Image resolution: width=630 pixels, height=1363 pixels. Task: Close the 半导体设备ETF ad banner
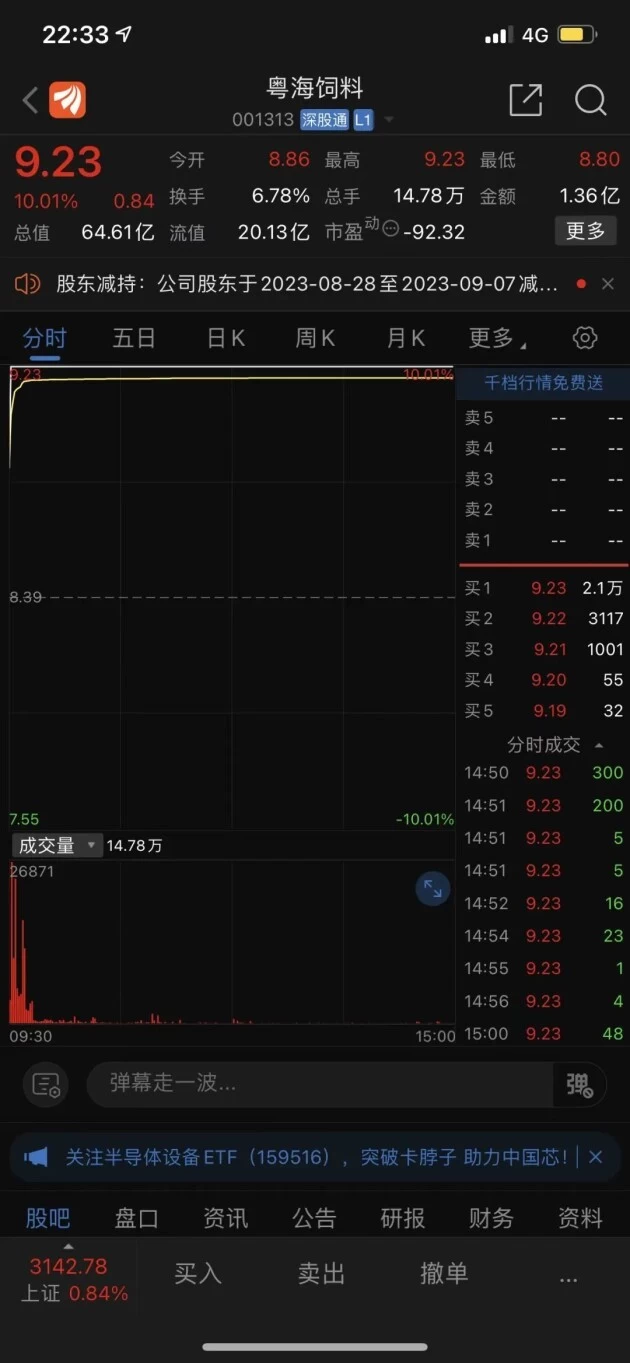pyautogui.click(x=595, y=1157)
